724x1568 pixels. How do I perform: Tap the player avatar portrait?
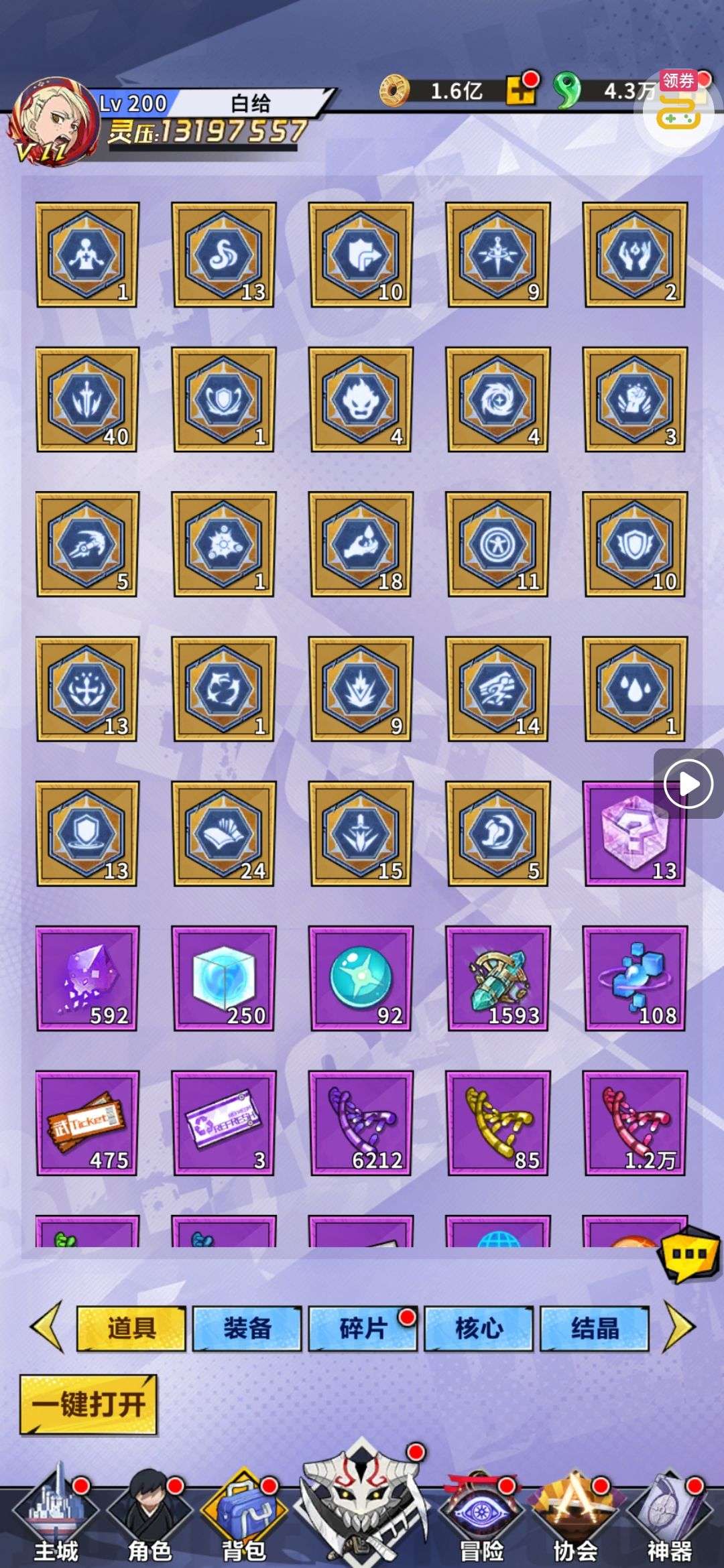52,121
